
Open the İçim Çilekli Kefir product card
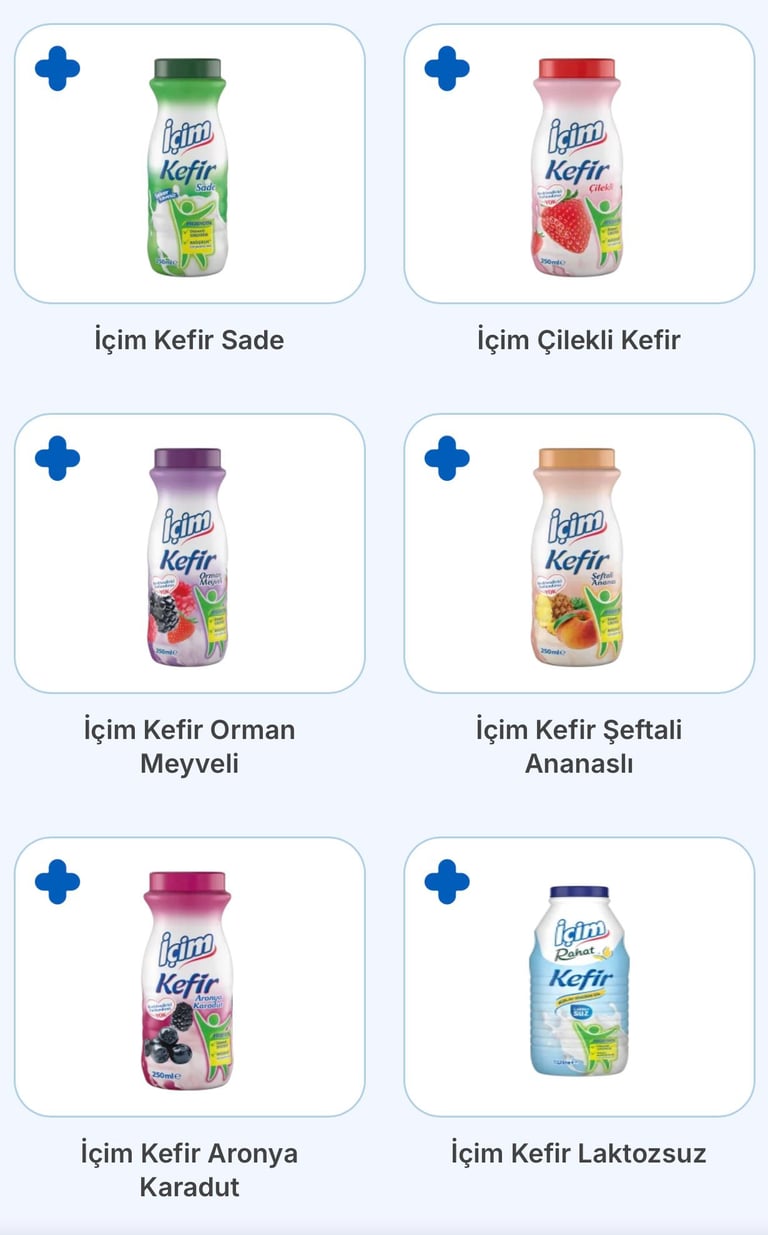579,165
